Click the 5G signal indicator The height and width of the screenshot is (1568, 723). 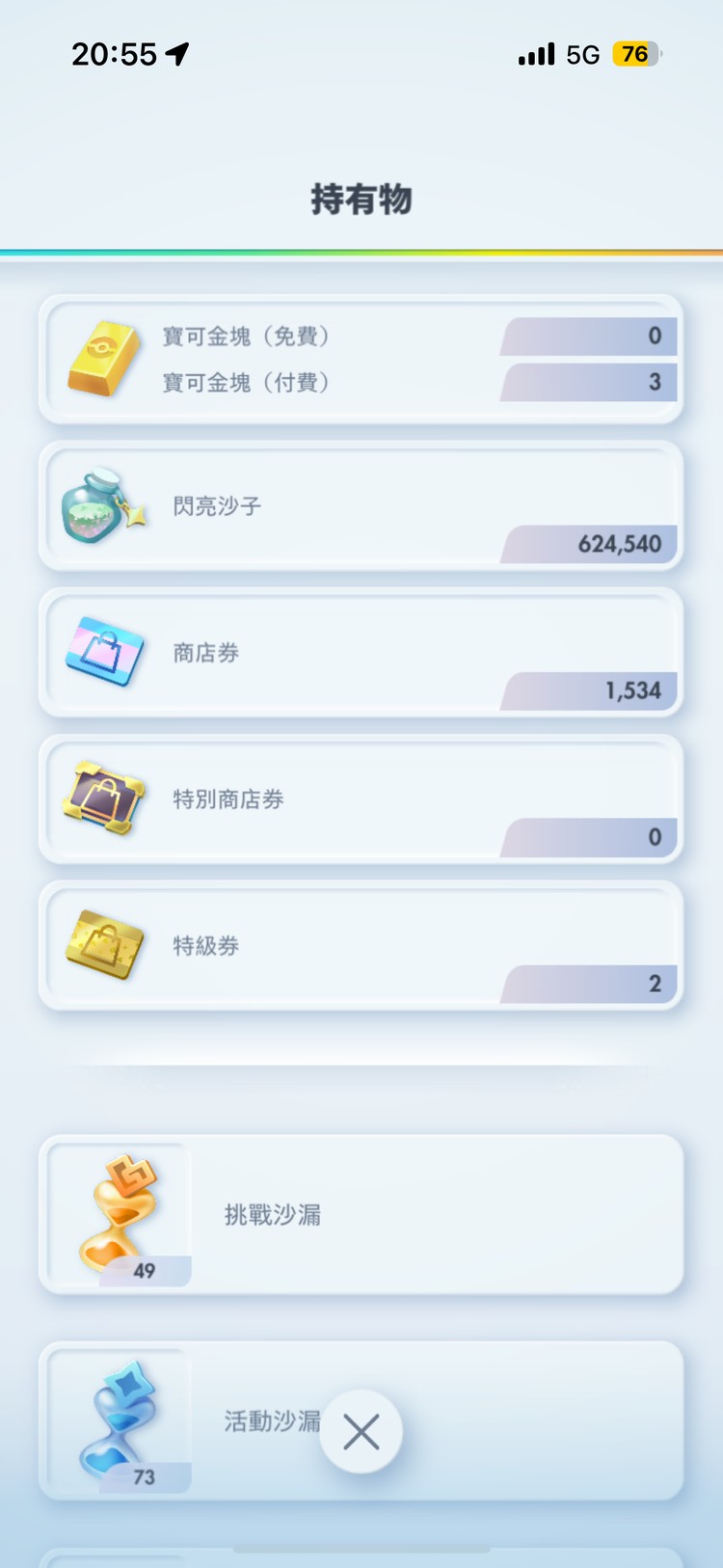click(580, 54)
